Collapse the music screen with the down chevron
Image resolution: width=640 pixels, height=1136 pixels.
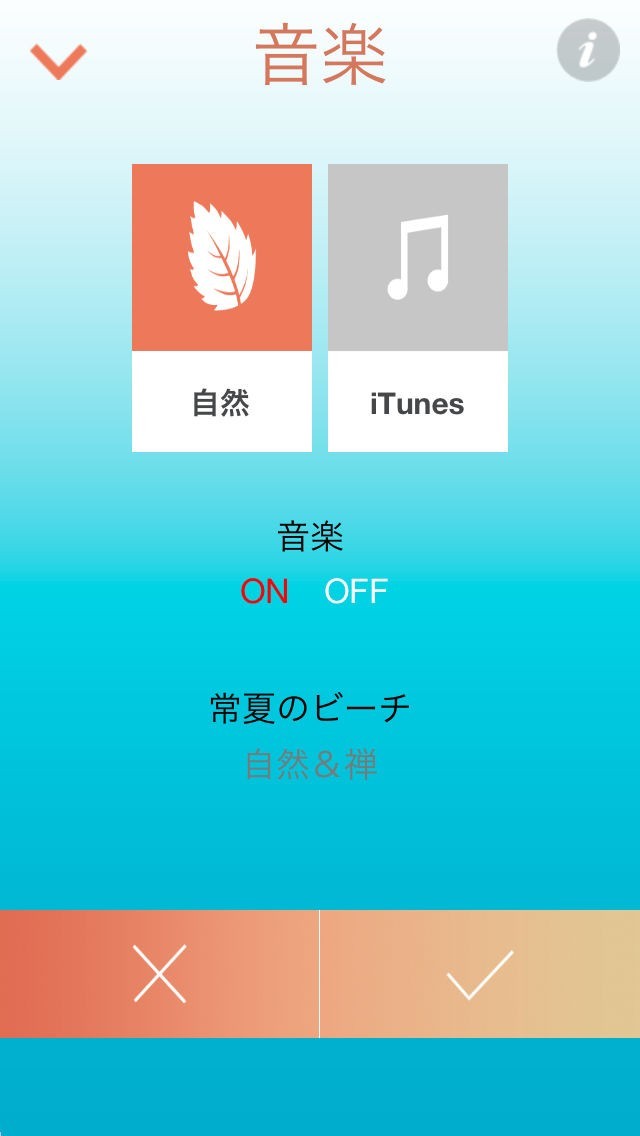coord(58,60)
